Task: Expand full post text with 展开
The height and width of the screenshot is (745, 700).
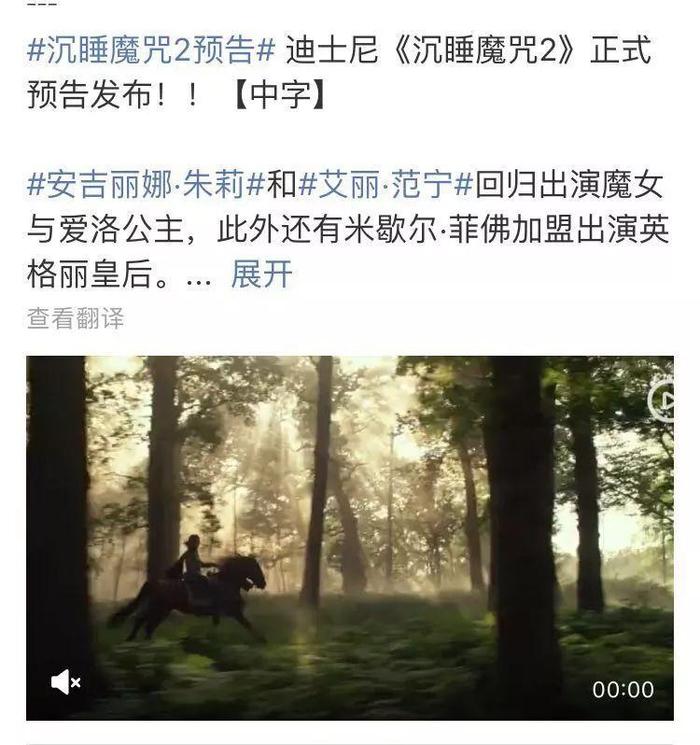Action: pos(261,274)
